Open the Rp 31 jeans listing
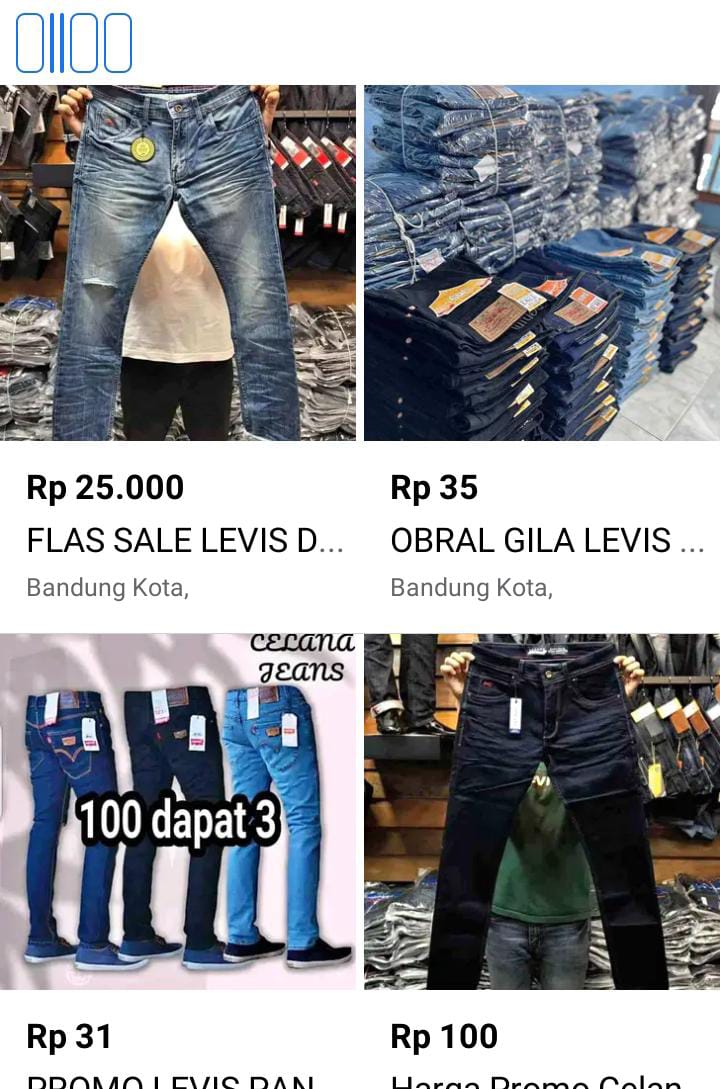Screen dimensions: 720x1089 [178, 812]
